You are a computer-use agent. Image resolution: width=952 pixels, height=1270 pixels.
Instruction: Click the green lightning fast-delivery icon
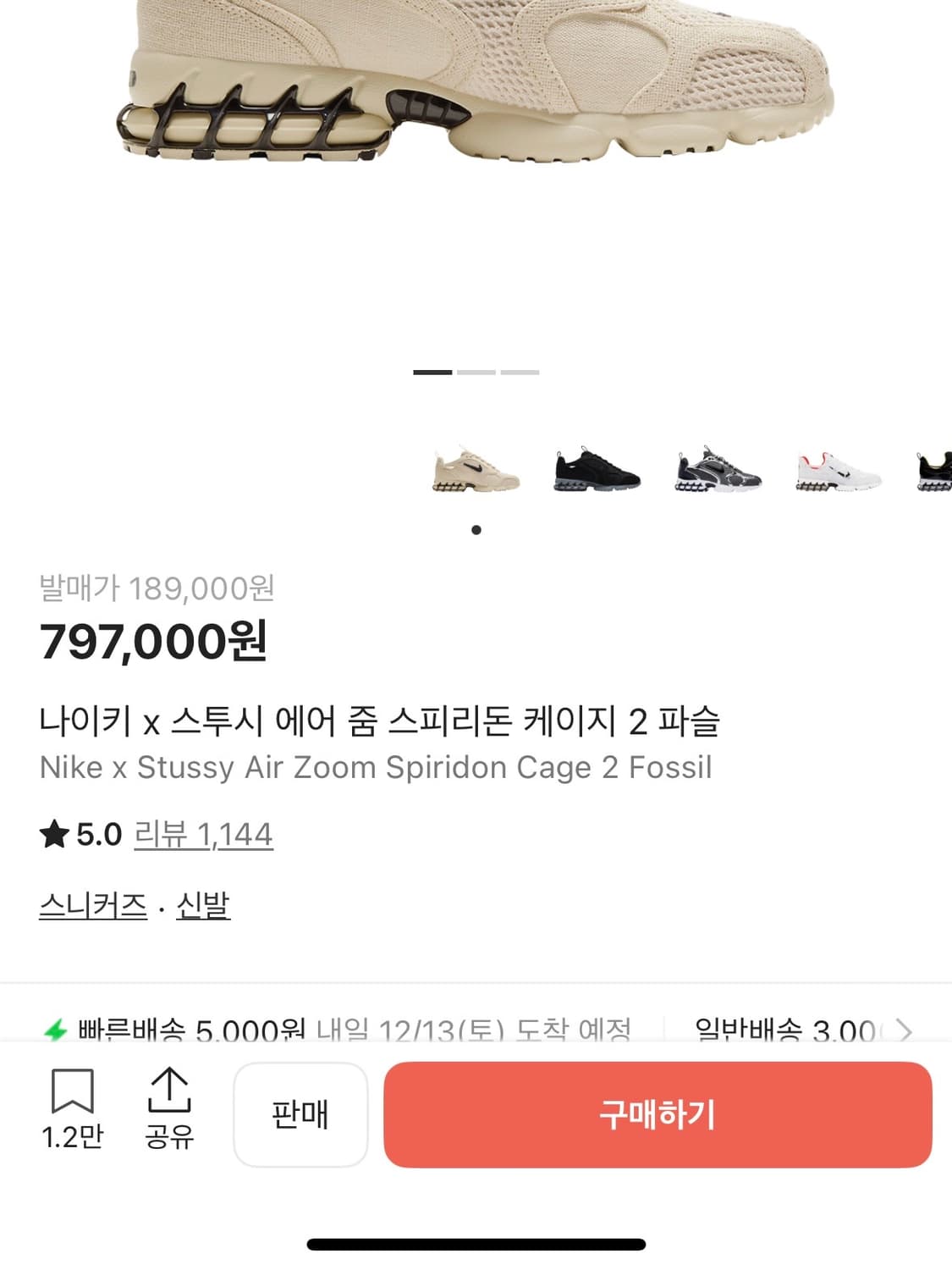55,1029
